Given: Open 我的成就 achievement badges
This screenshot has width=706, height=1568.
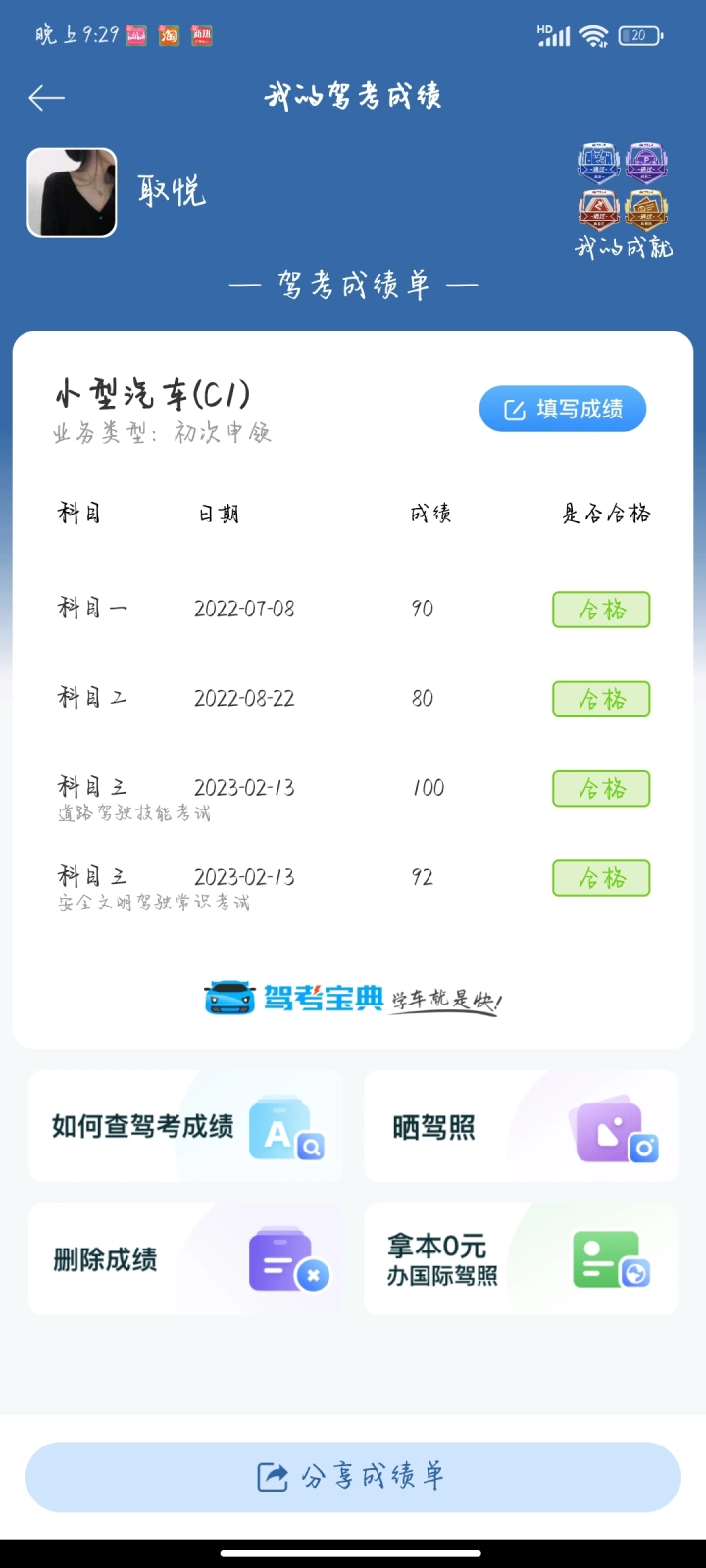Looking at the screenshot, I should tap(623, 200).
